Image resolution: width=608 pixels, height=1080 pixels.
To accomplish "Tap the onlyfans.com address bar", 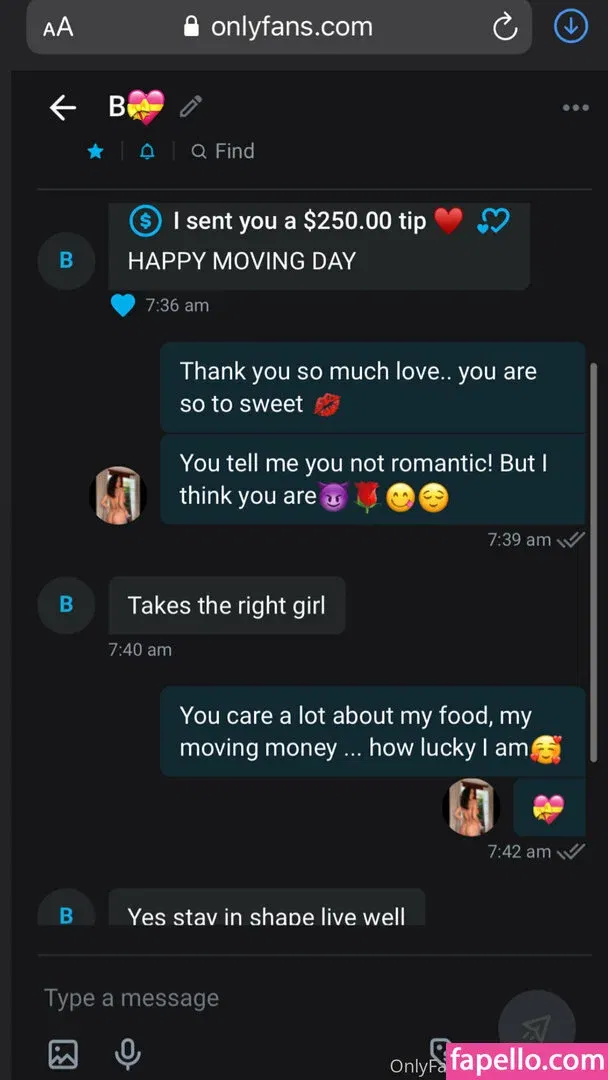I will point(278,27).
